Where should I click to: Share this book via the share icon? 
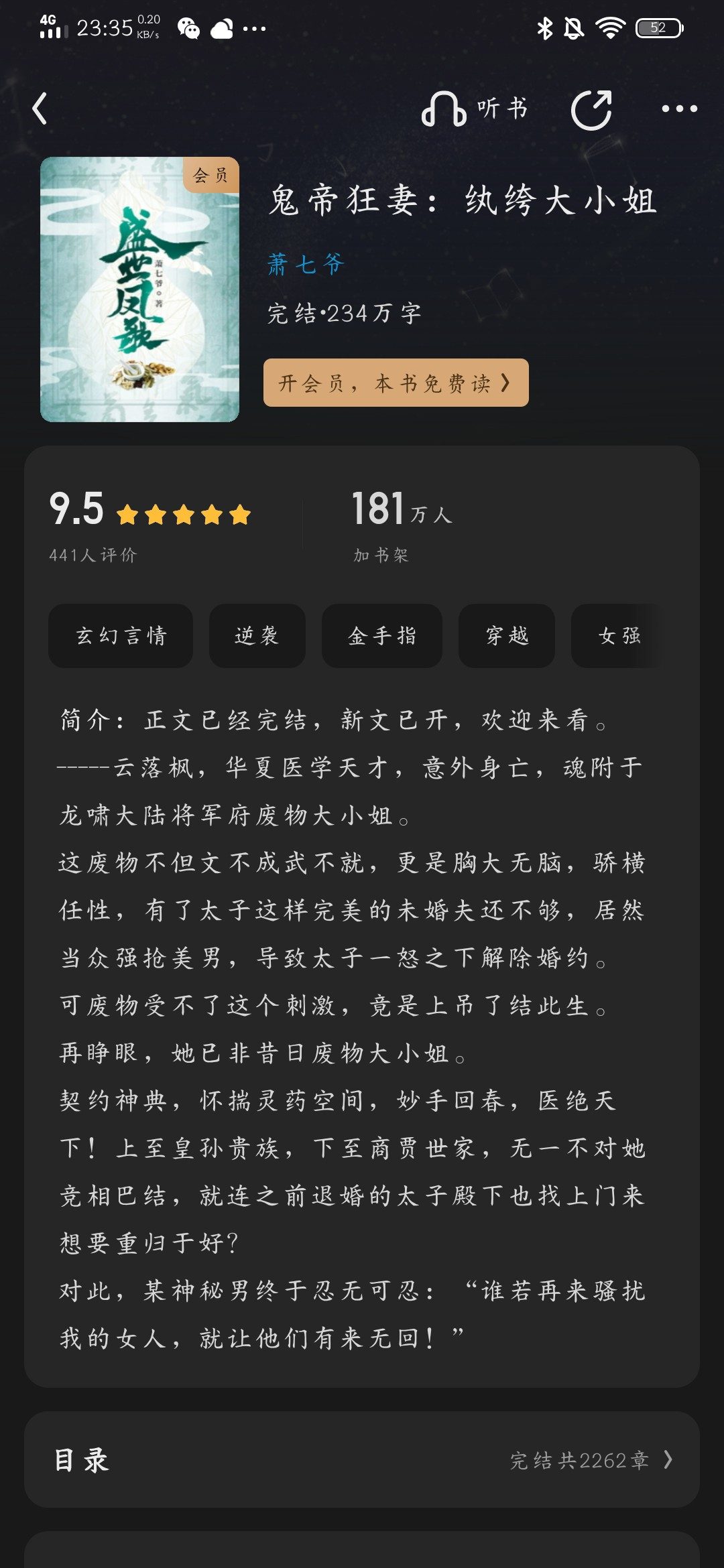(591, 109)
